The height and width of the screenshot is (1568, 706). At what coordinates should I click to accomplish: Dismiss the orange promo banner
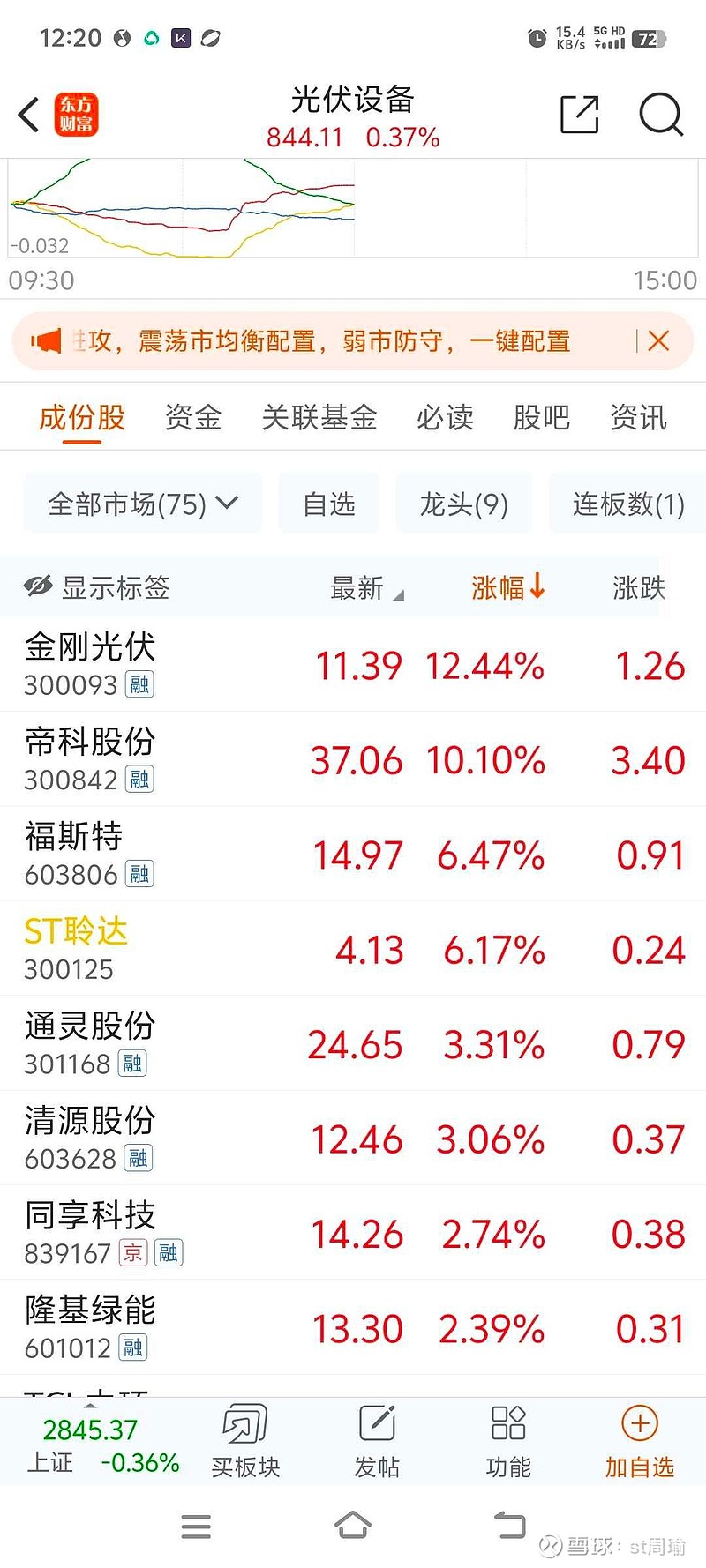[x=658, y=341]
